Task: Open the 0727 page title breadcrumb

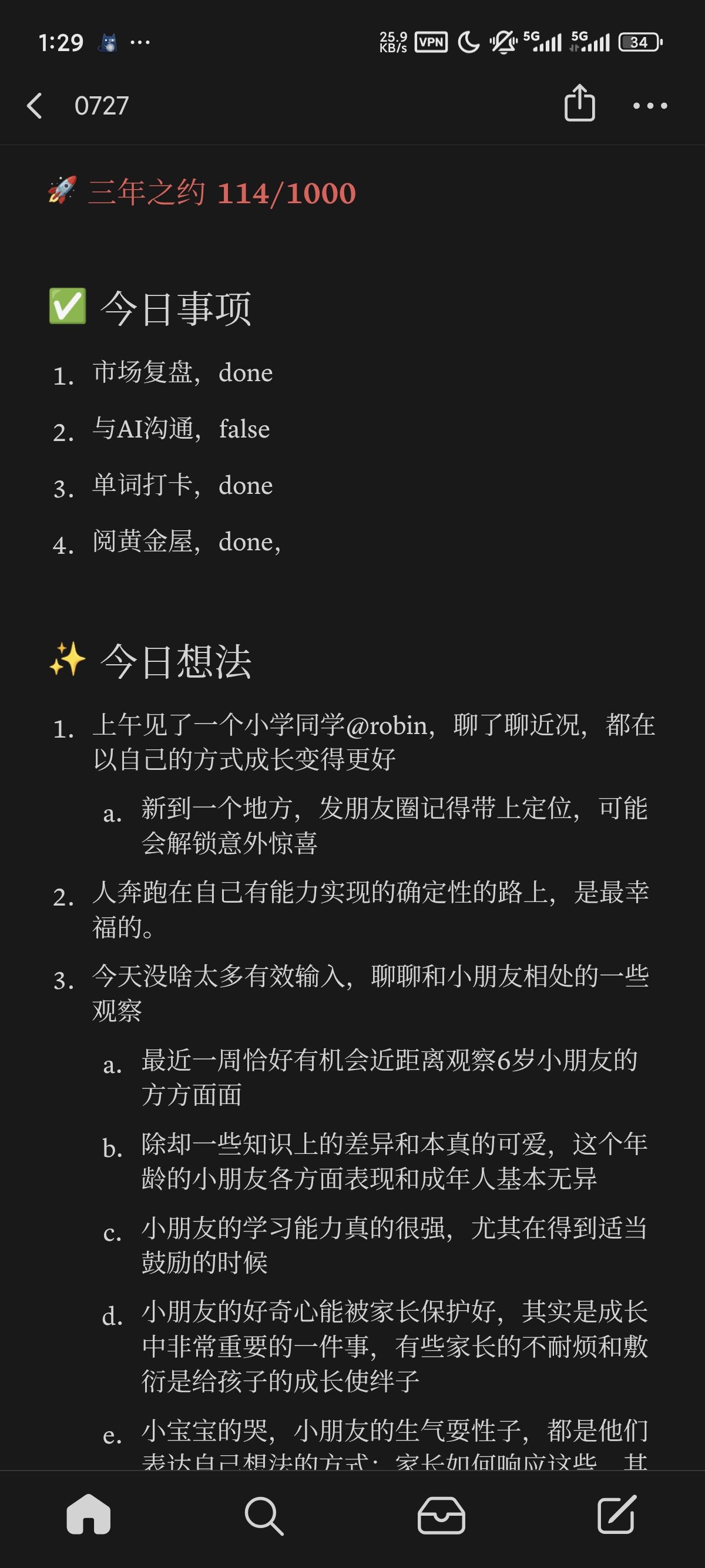Action: coord(102,106)
